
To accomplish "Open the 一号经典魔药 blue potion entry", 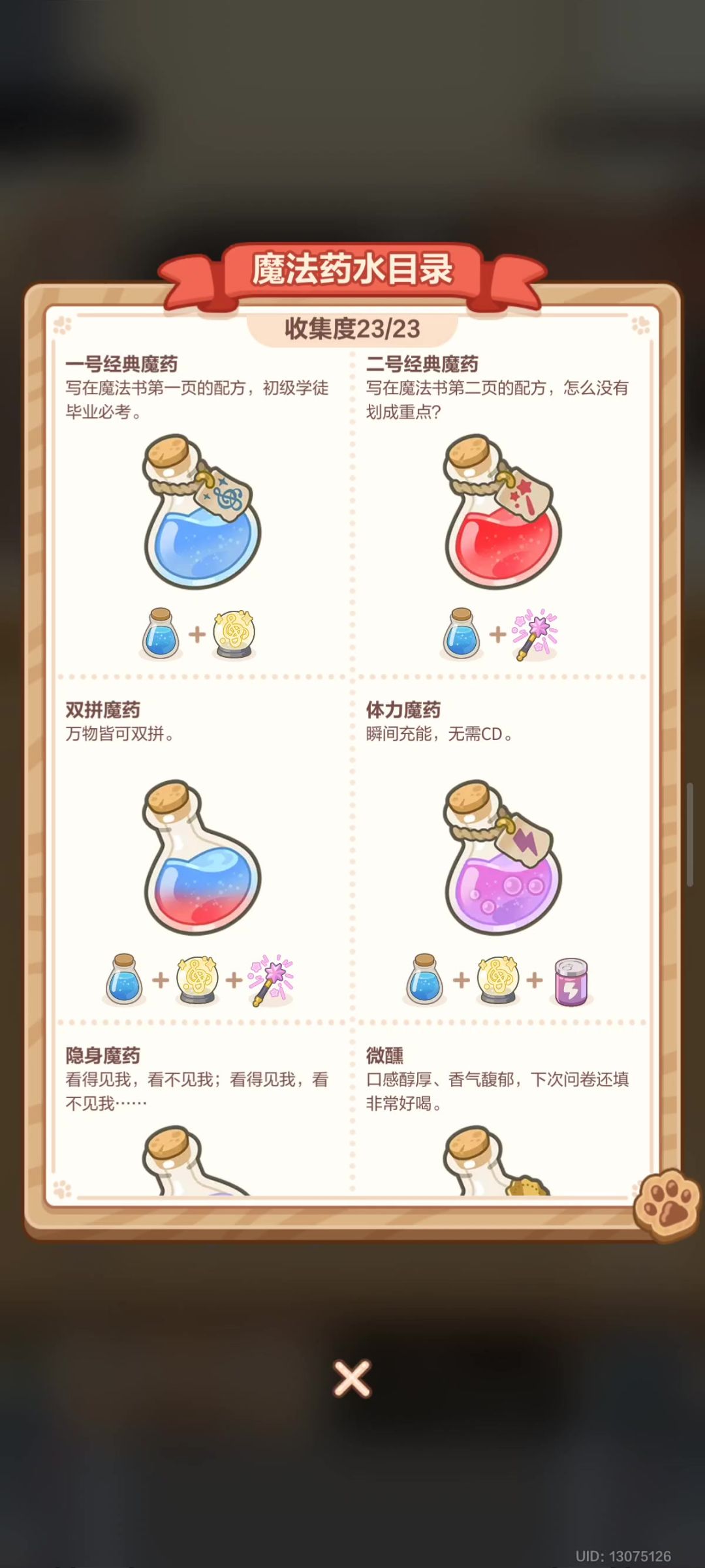I will (202, 512).
